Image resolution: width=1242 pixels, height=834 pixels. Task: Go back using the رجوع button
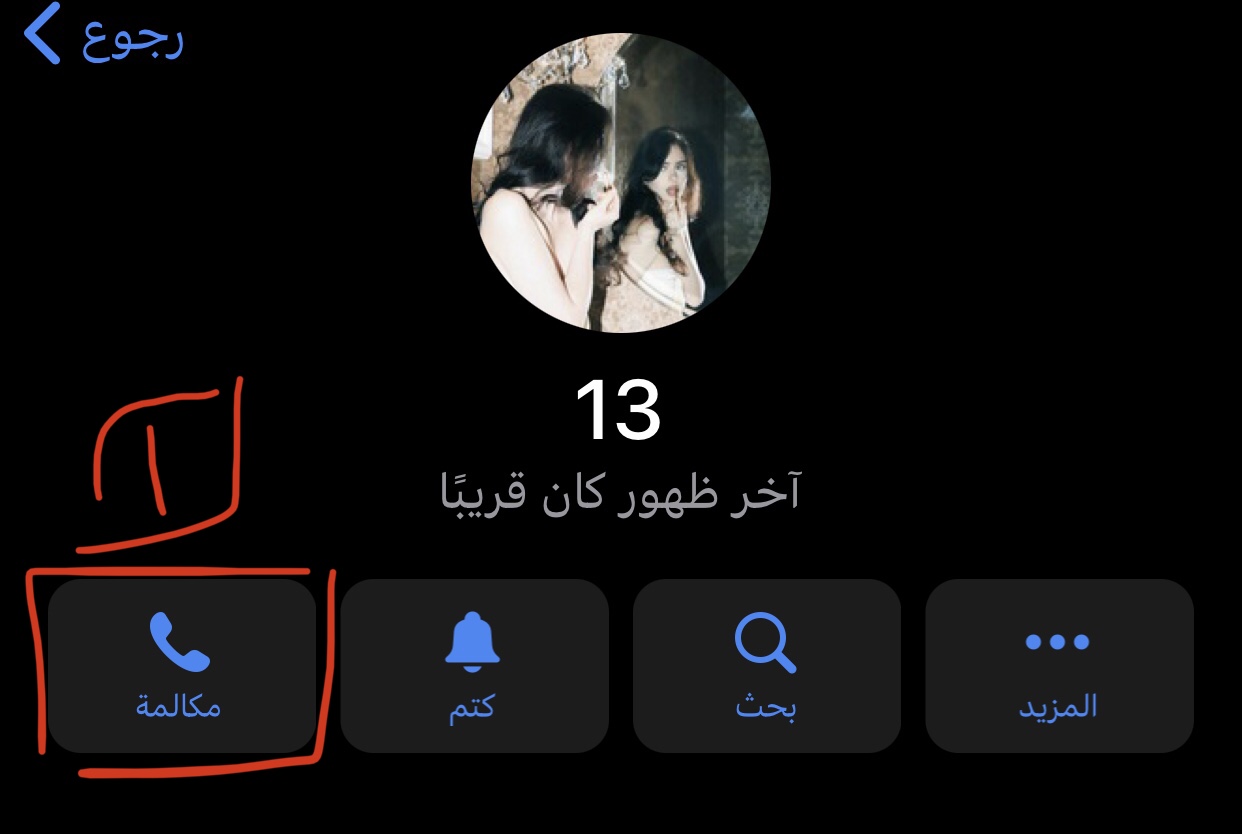pyautogui.click(x=105, y=35)
